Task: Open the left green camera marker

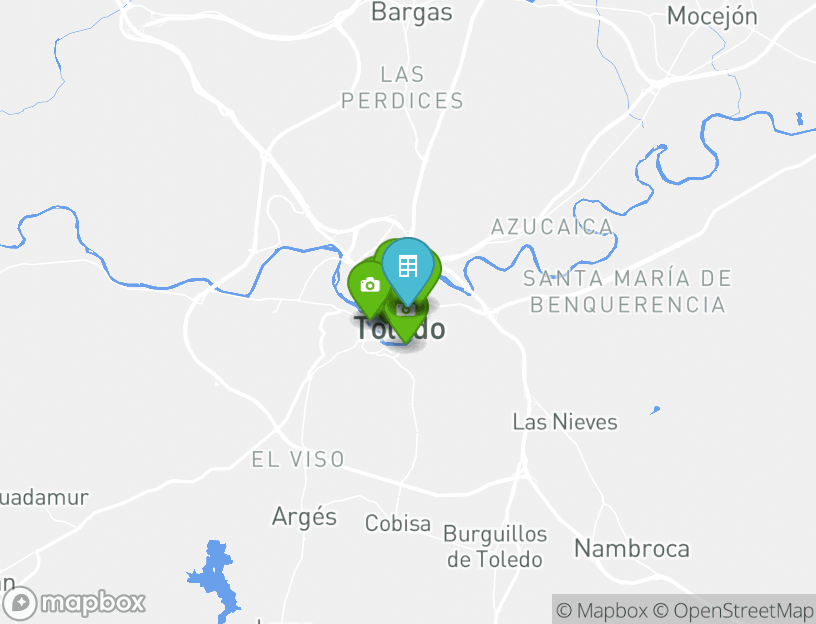Action: click(x=369, y=286)
